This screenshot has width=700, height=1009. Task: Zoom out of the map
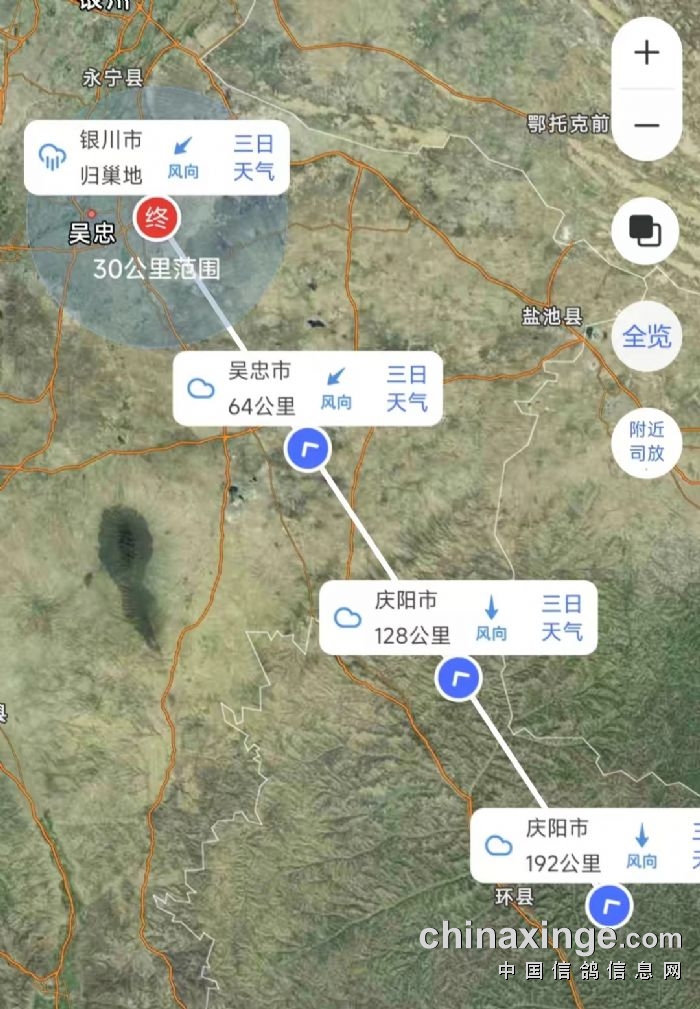(647, 125)
